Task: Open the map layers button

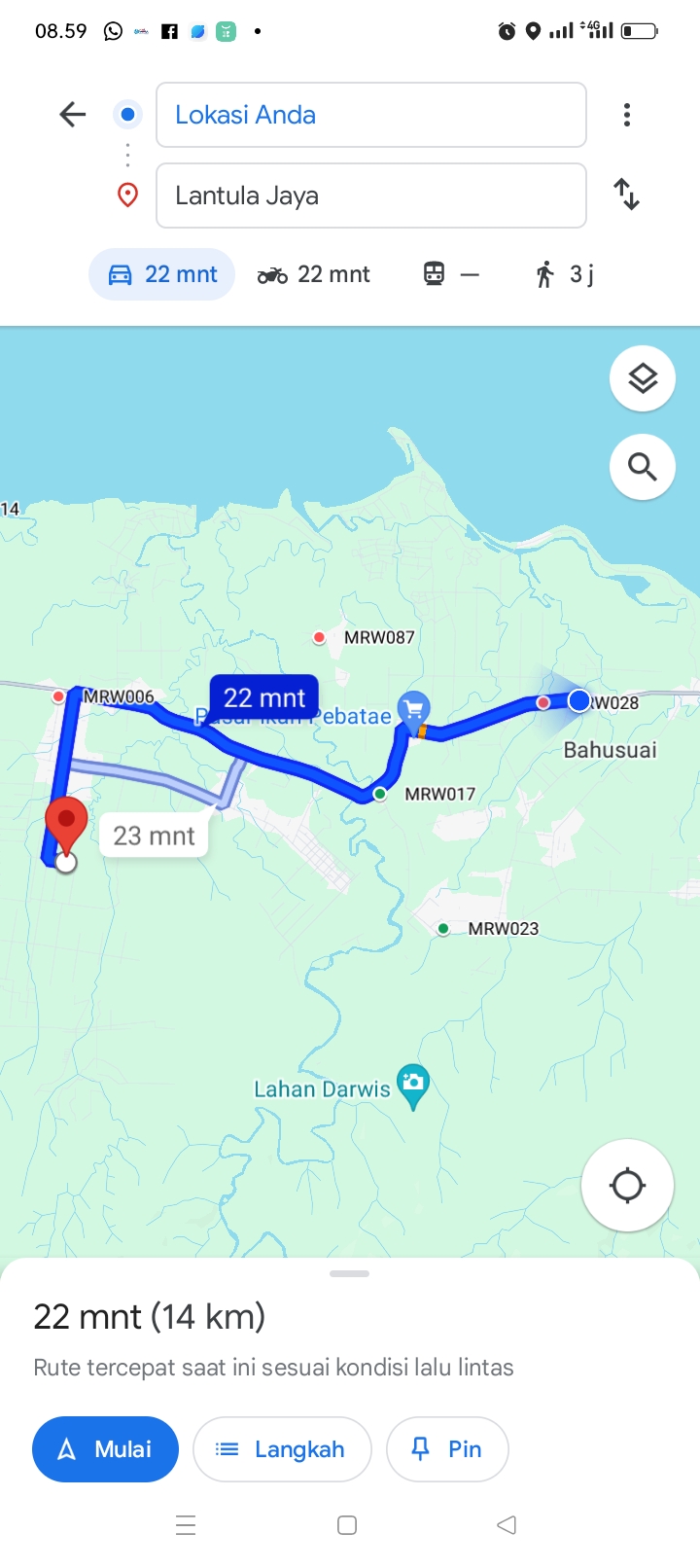Action: 643,378
